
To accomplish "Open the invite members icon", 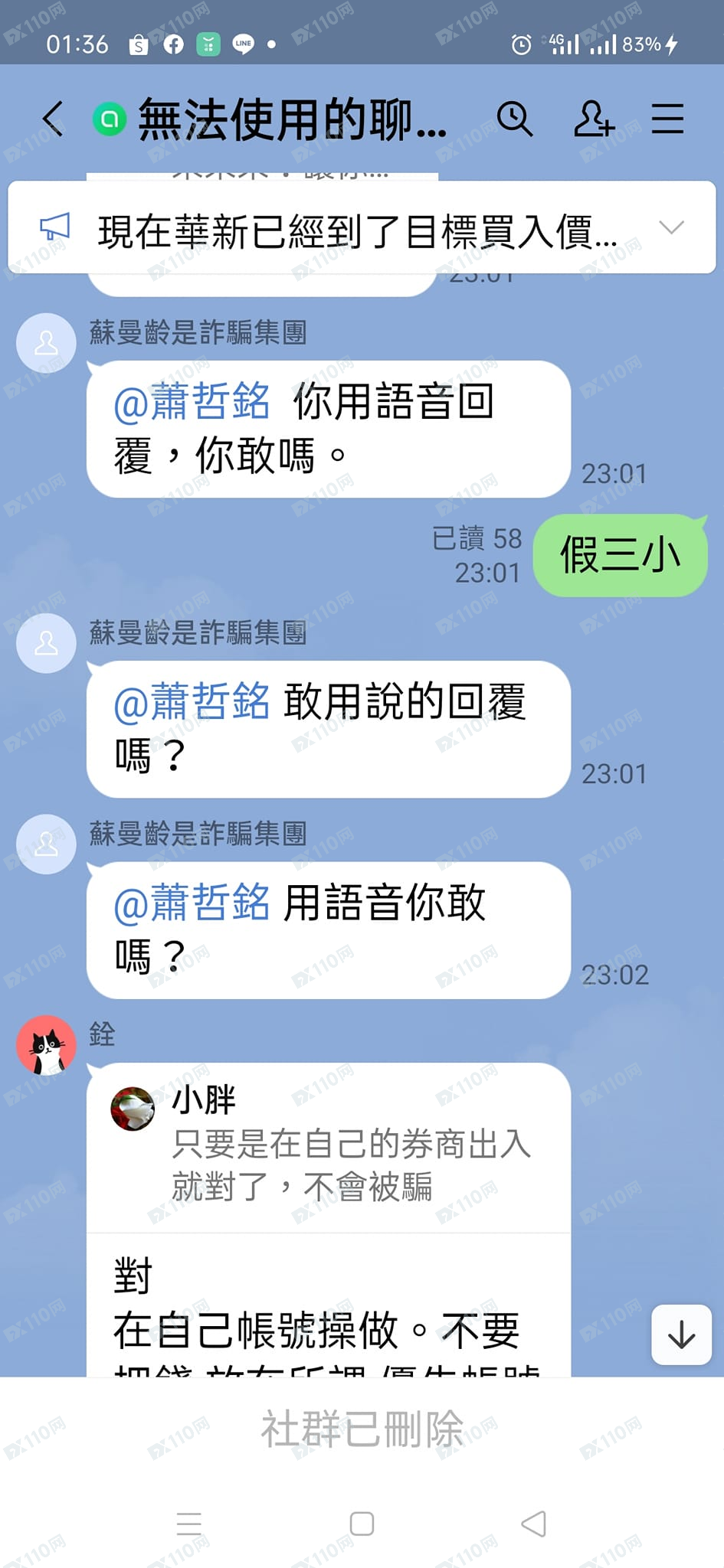I will tap(594, 119).
